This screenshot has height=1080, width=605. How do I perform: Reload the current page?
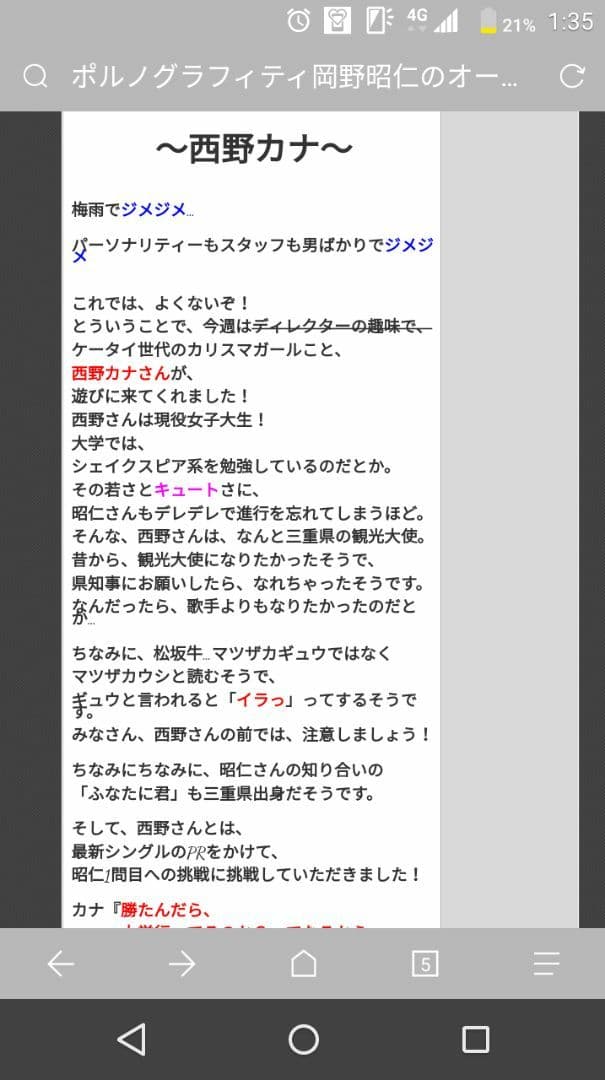(x=571, y=77)
